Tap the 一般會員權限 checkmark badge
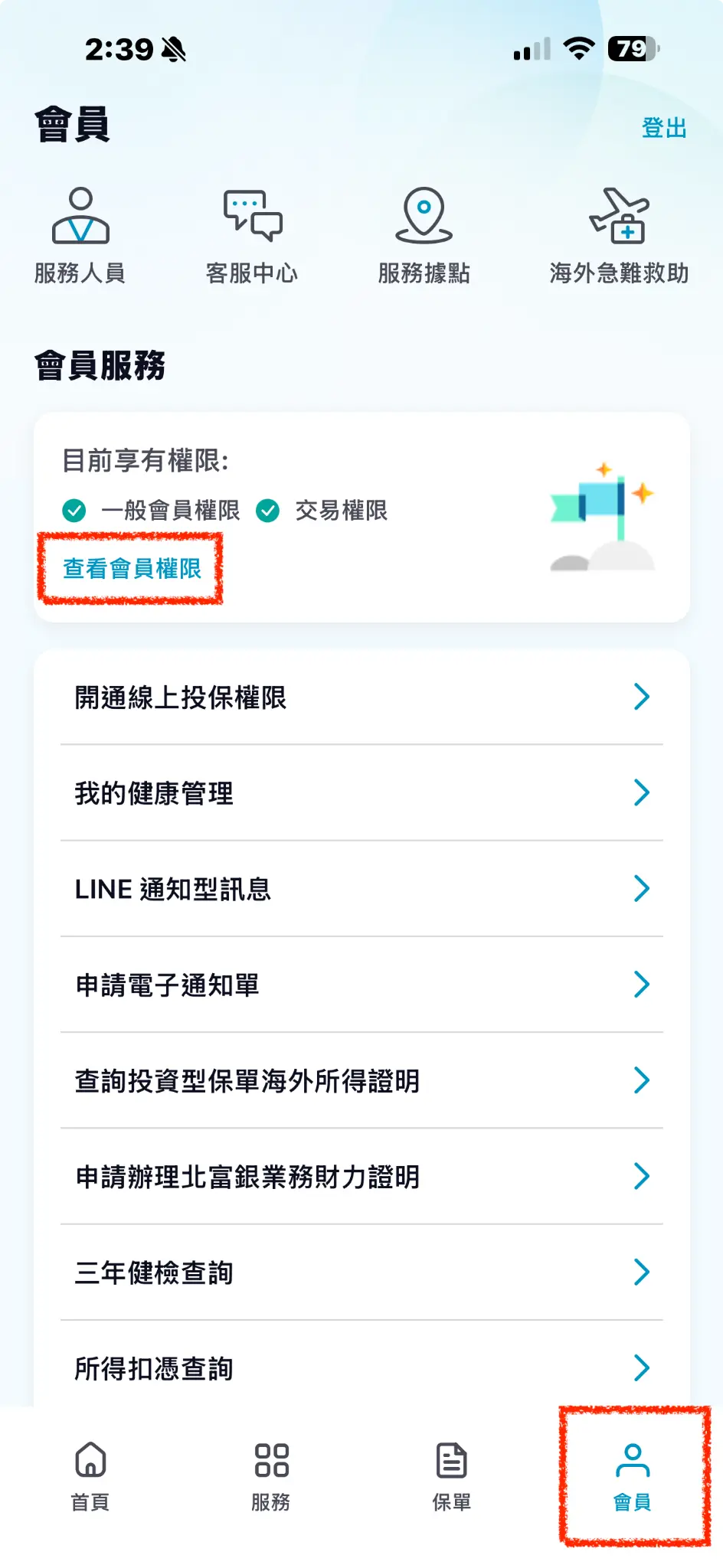The image size is (723, 1568). [75, 511]
